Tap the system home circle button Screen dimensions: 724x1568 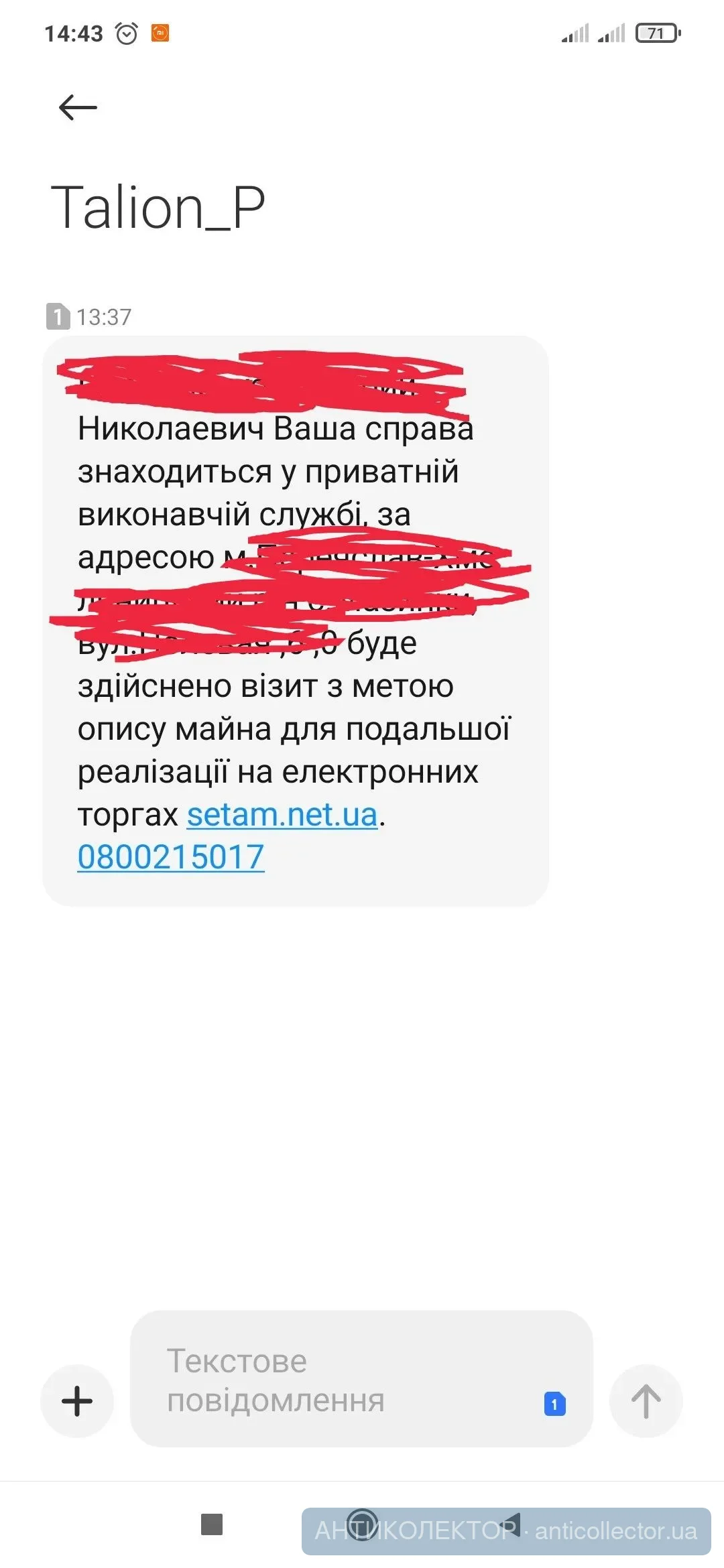point(363,1524)
